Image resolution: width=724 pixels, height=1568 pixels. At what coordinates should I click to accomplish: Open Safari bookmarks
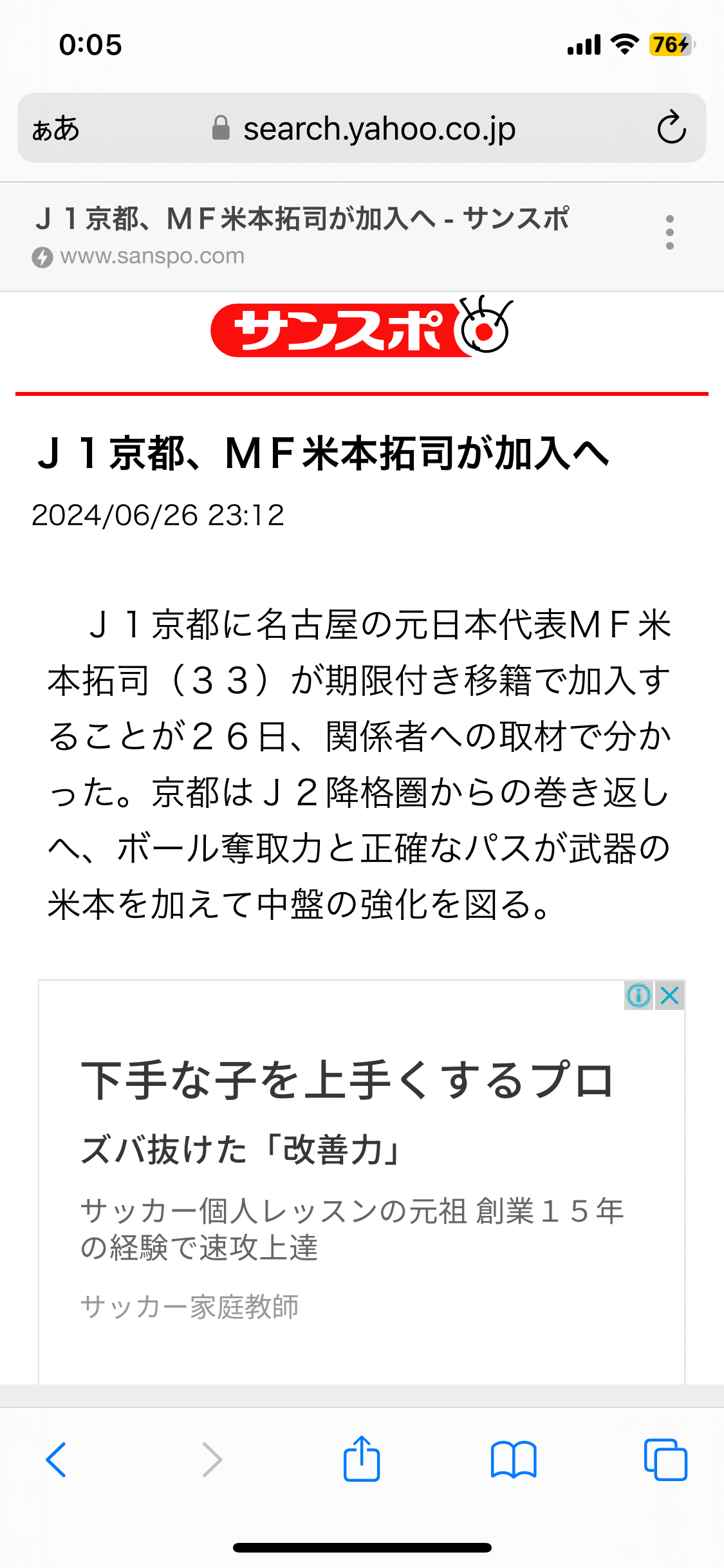(513, 1459)
